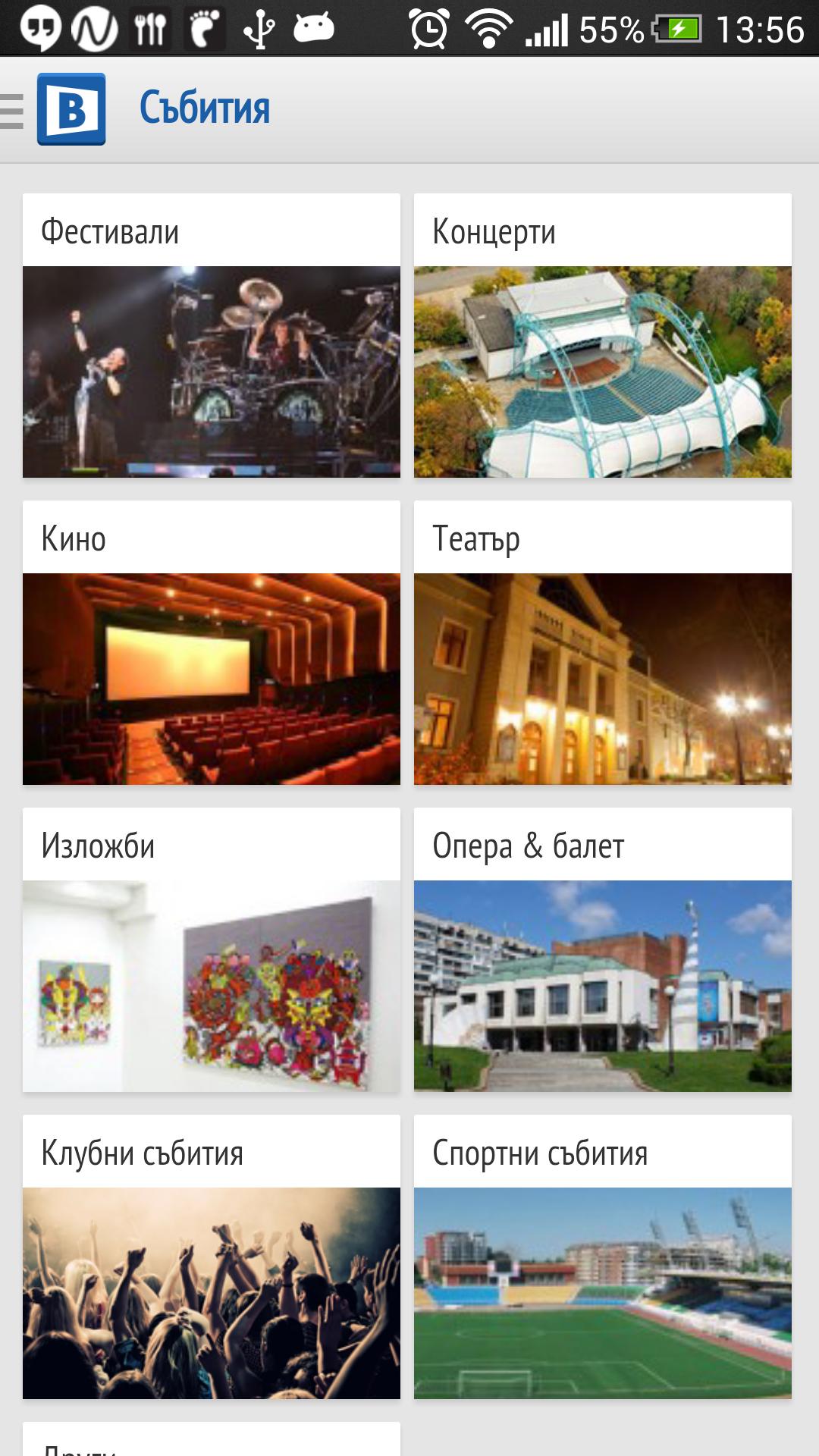Screen dimensions: 819x1456
Task: Open the Изложби card
Action: pyautogui.click(x=211, y=949)
